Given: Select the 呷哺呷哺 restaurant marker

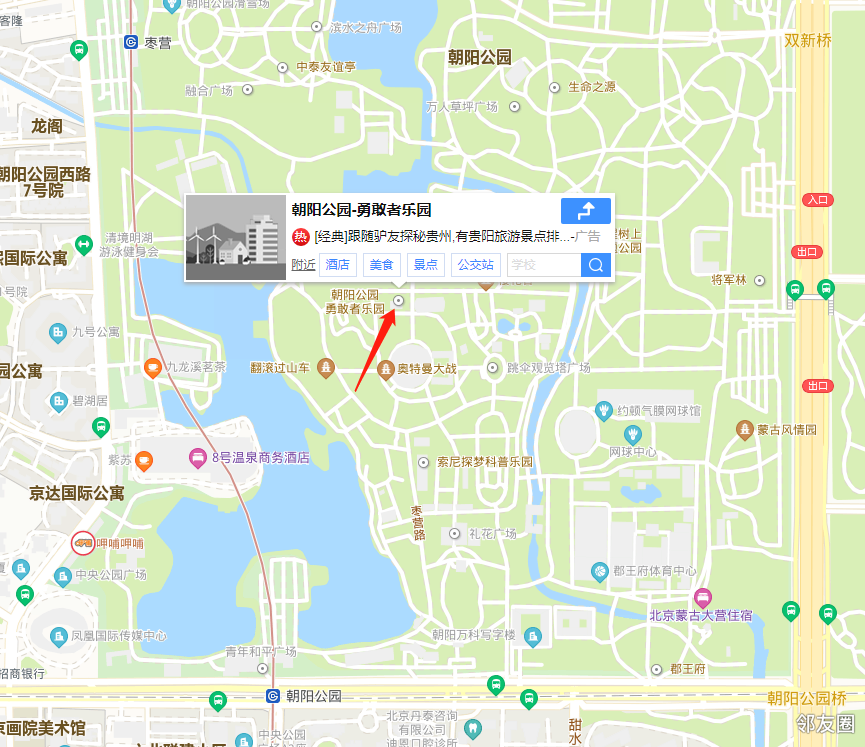Looking at the screenshot, I should tap(83, 543).
